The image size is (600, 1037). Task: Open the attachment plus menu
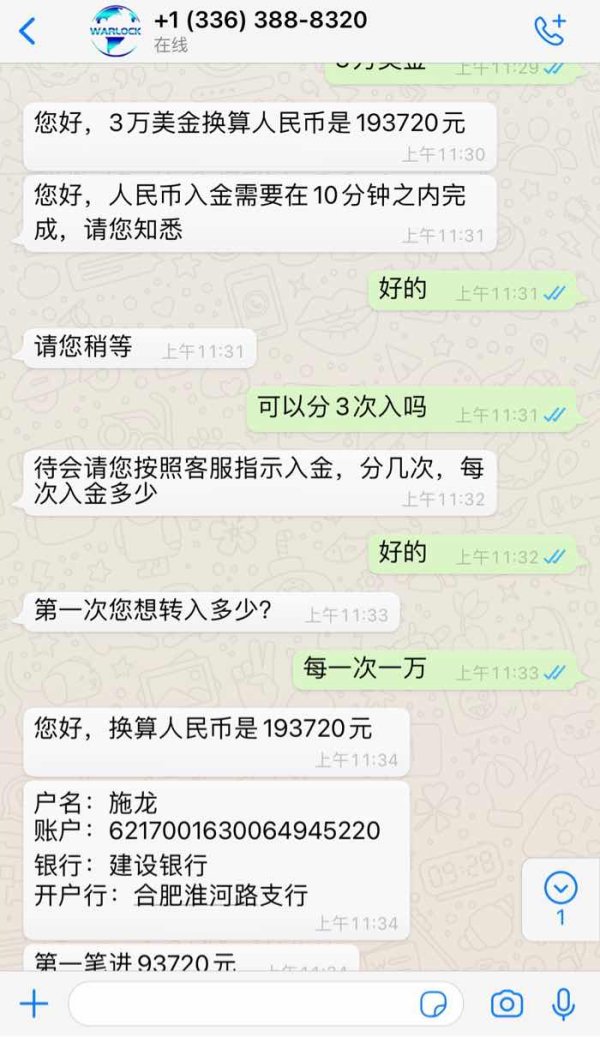point(34,1005)
